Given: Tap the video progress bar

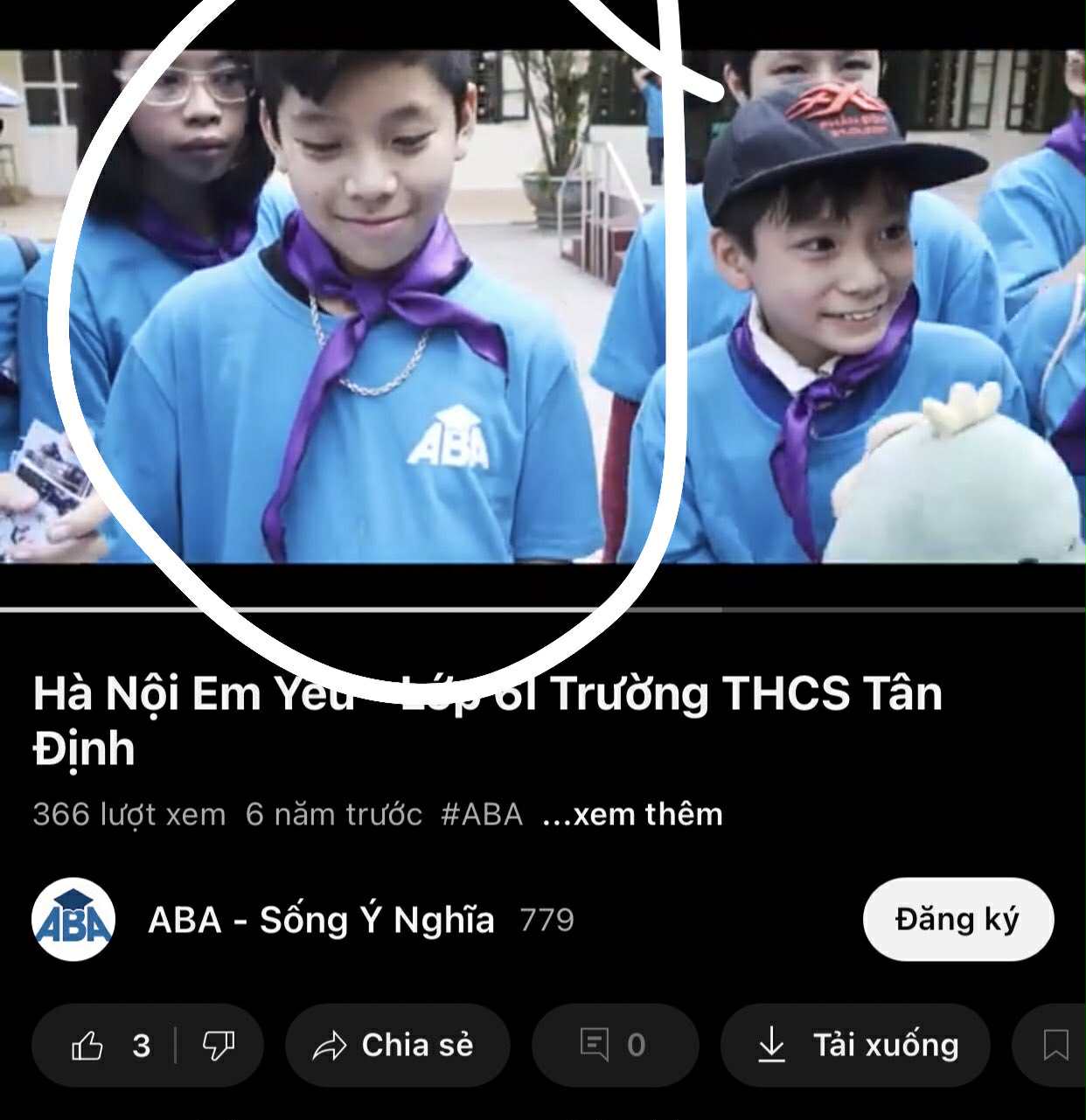Looking at the screenshot, I should click(x=542, y=609).
